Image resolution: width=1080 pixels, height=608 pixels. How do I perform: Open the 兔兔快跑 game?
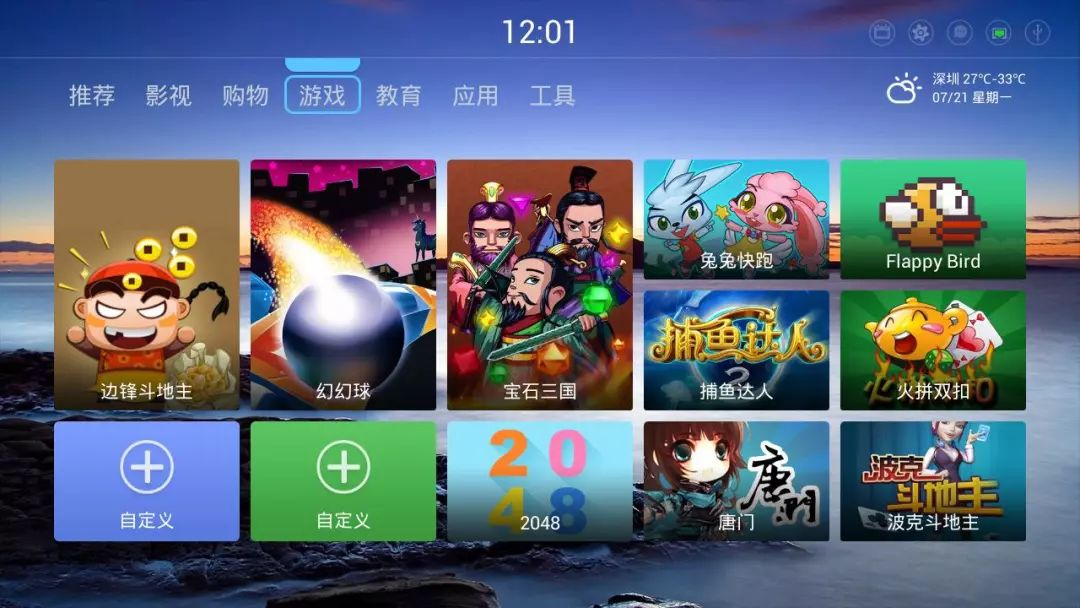(736, 218)
